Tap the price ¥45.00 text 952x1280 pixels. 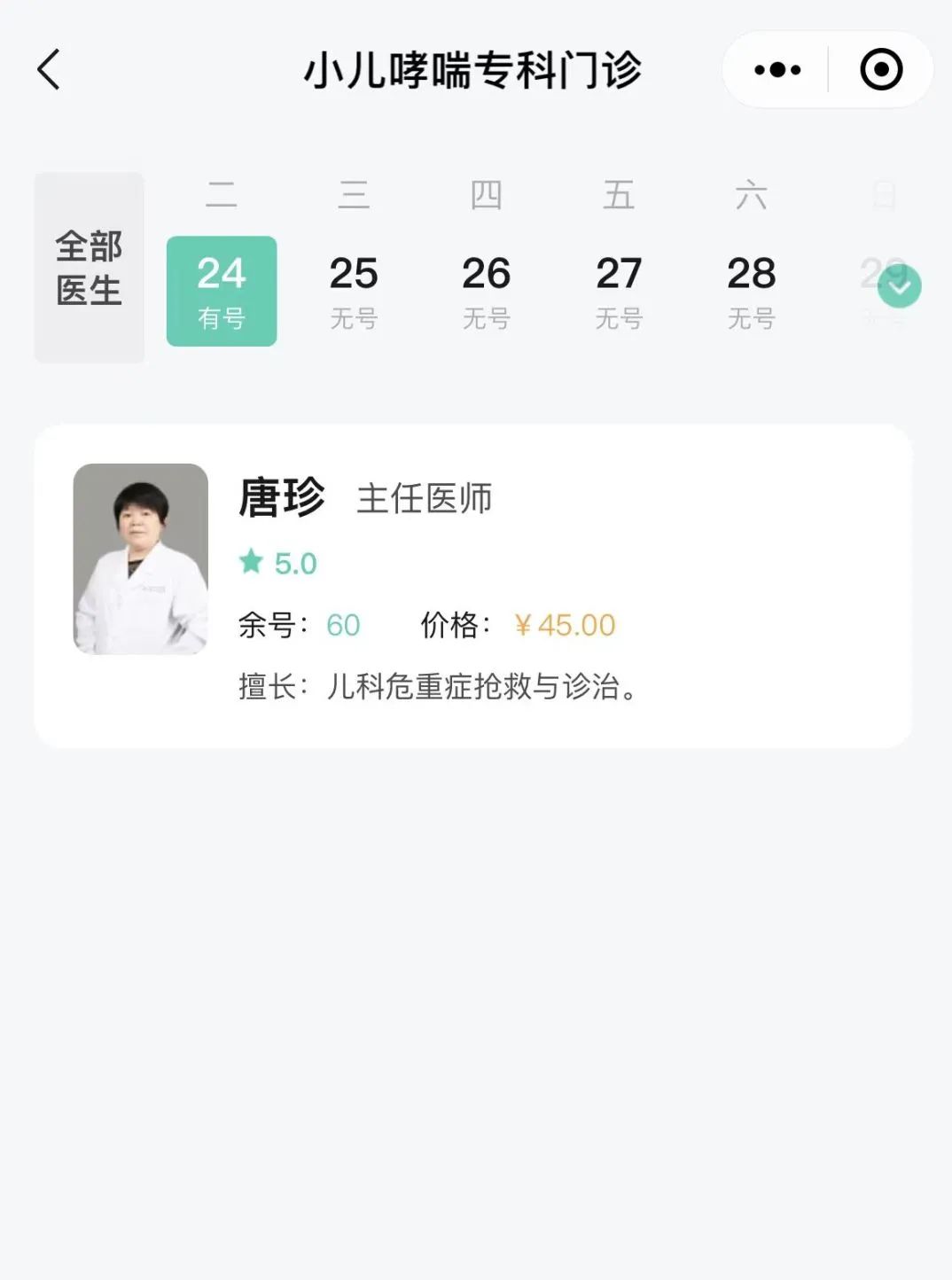pyautogui.click(x=565, y=625)
